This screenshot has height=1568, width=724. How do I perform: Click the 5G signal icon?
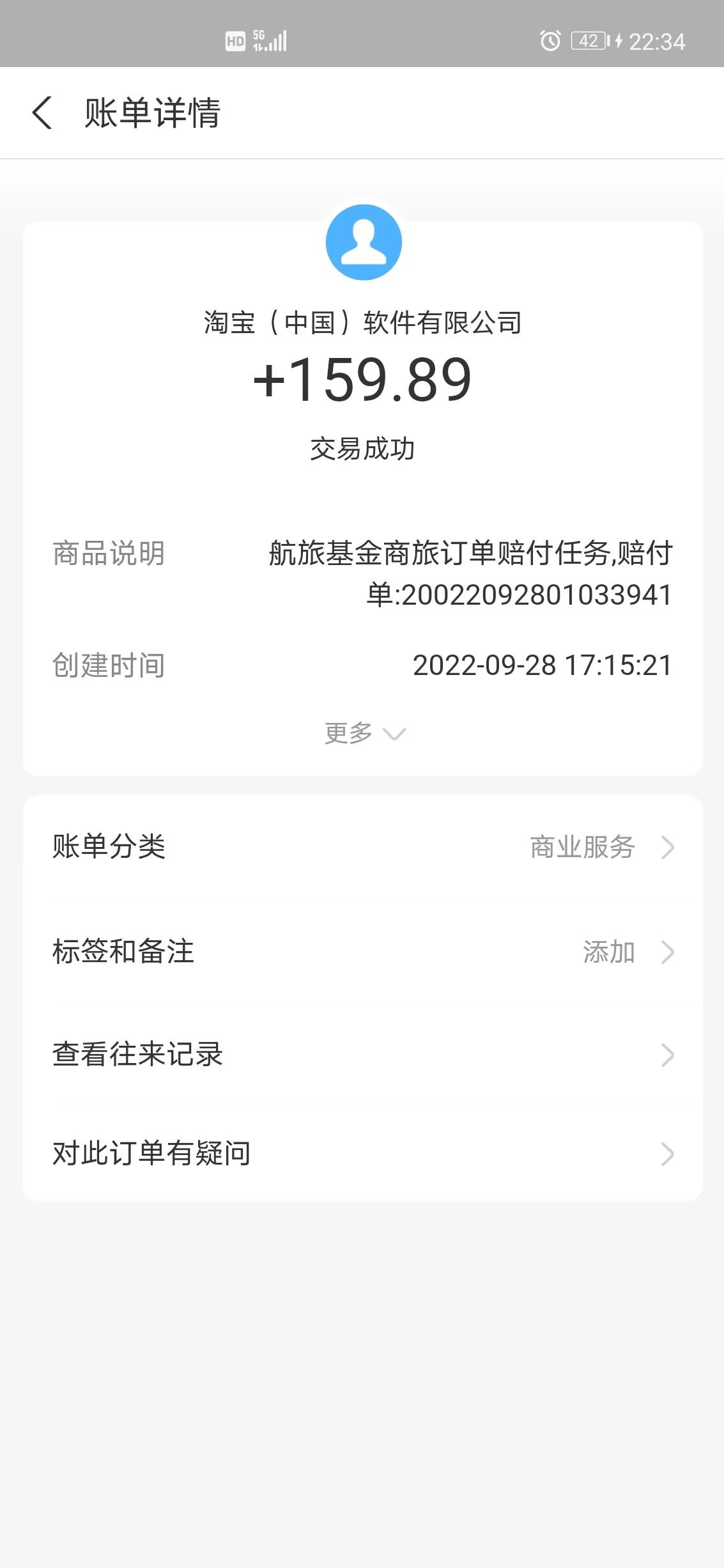click(259, 36)
